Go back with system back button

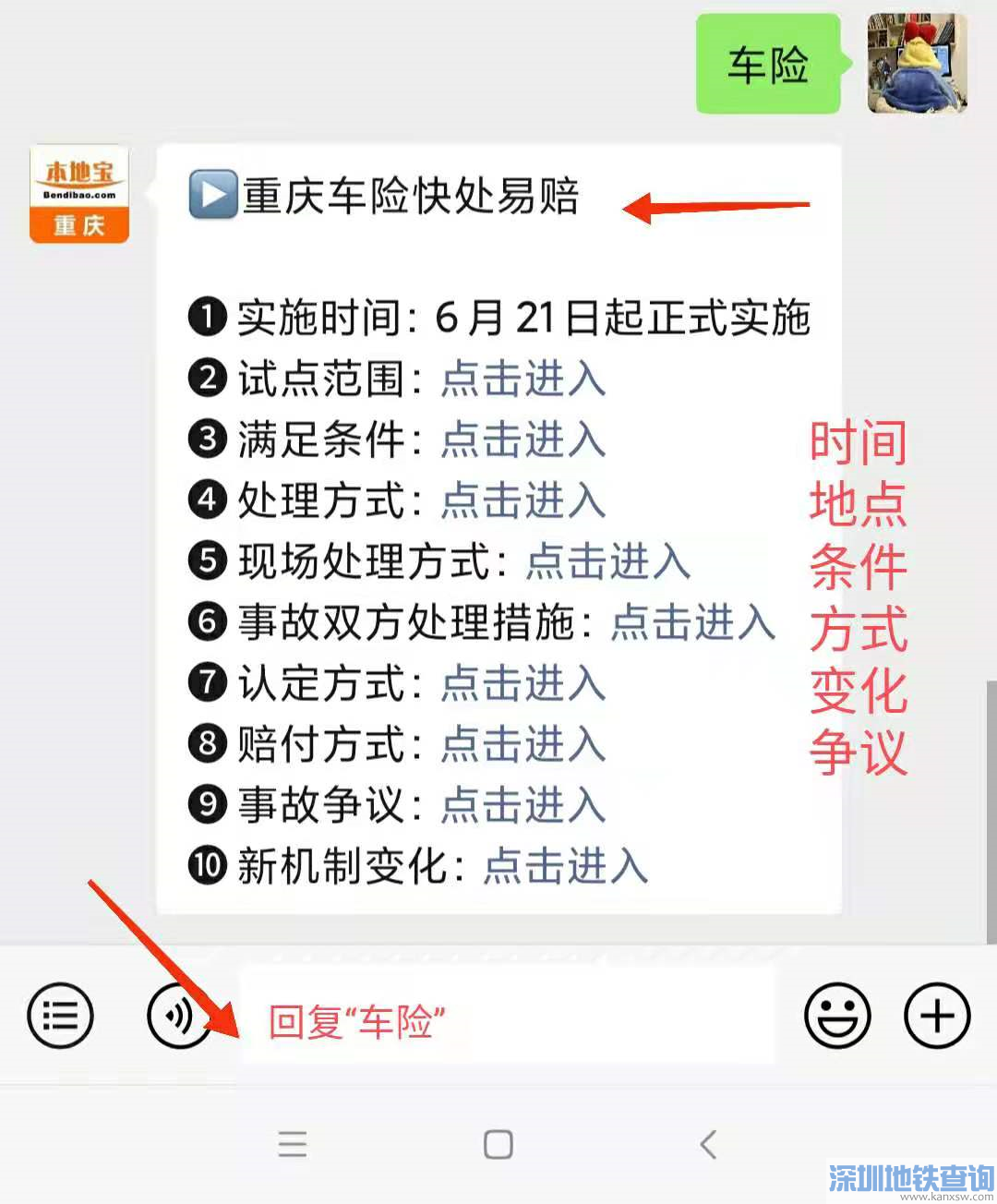click(708, 1145)
